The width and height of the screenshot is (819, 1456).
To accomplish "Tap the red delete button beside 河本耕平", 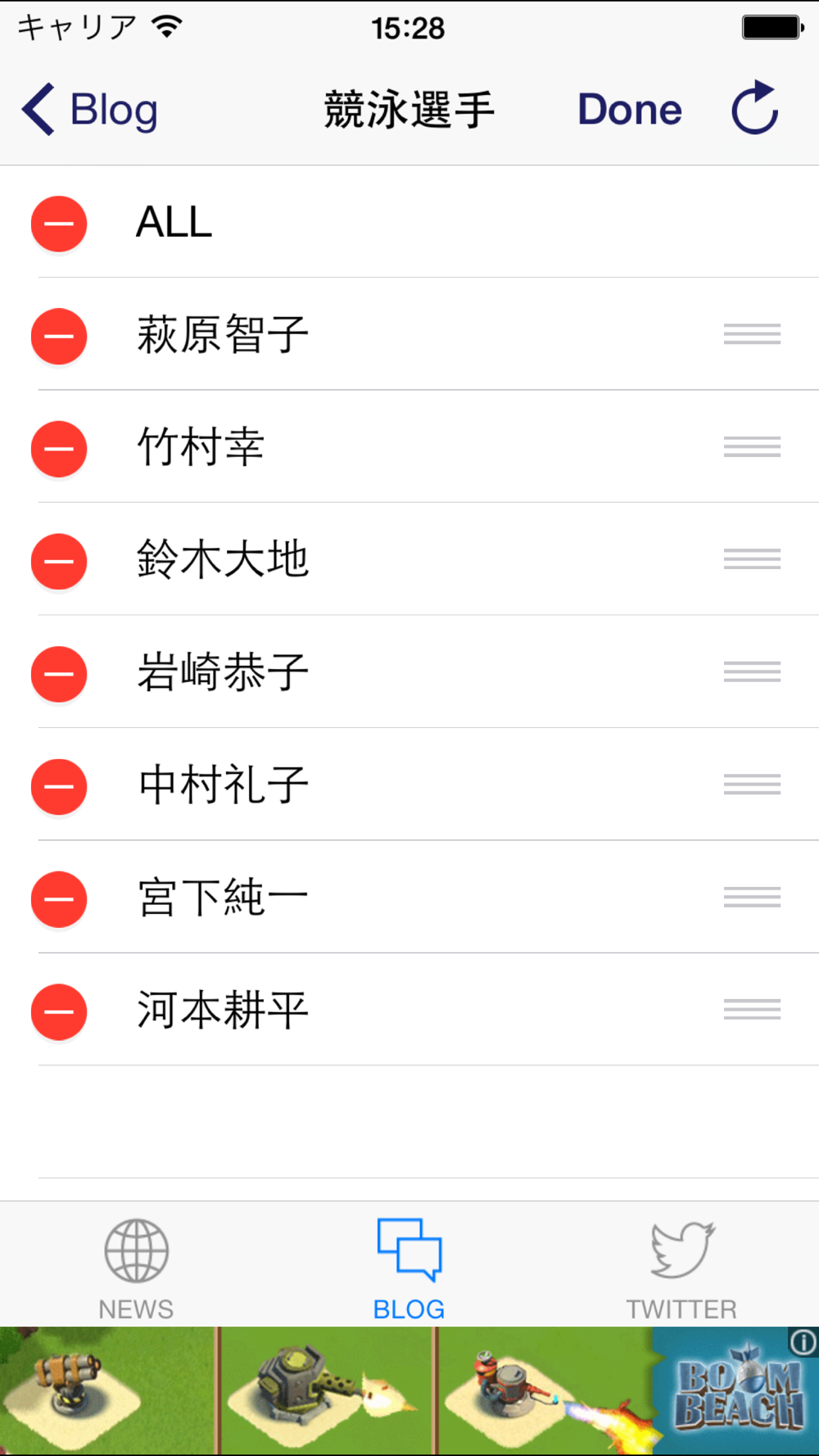I will point(59,1011).
